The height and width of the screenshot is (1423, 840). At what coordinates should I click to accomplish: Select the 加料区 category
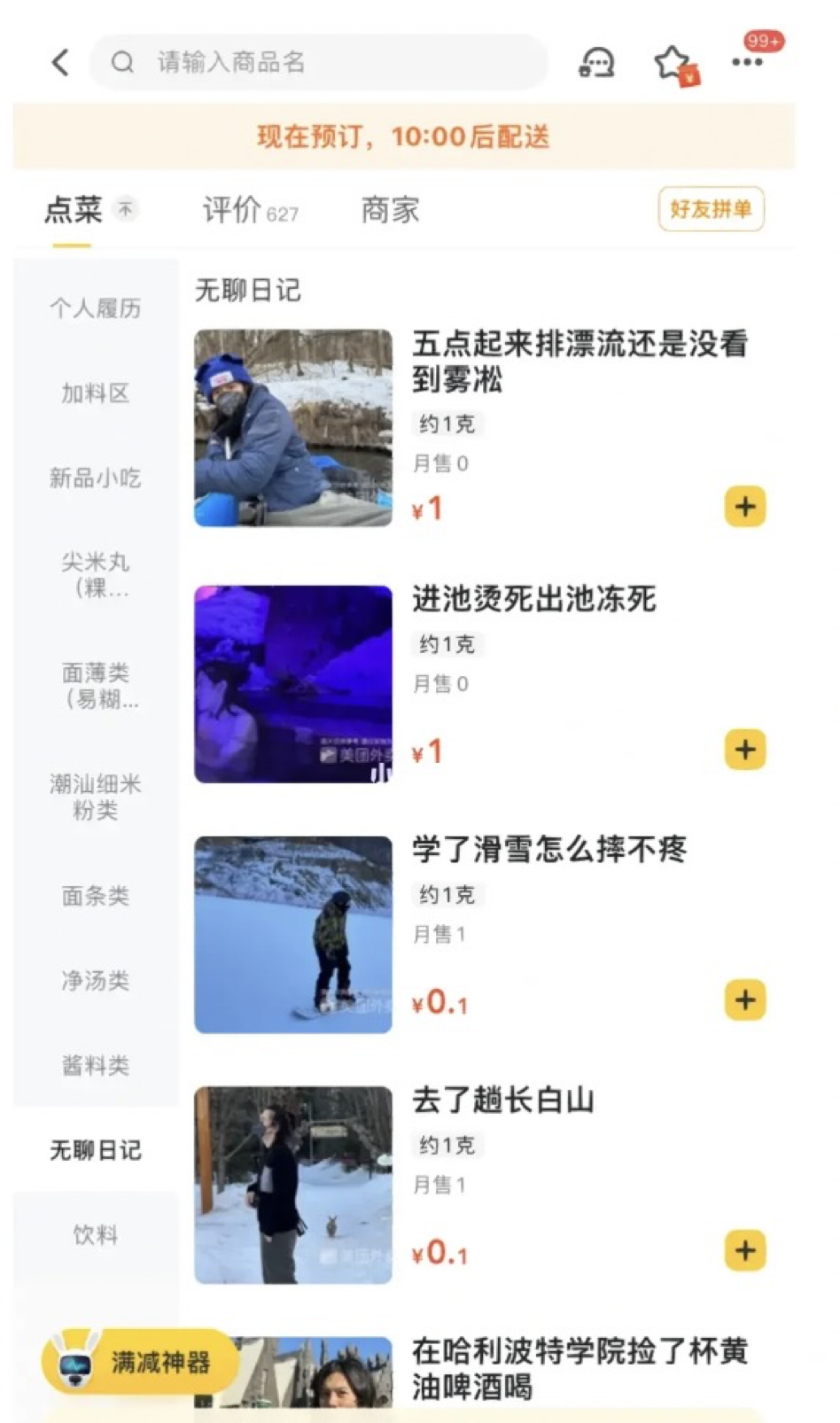tap(96, 393)
